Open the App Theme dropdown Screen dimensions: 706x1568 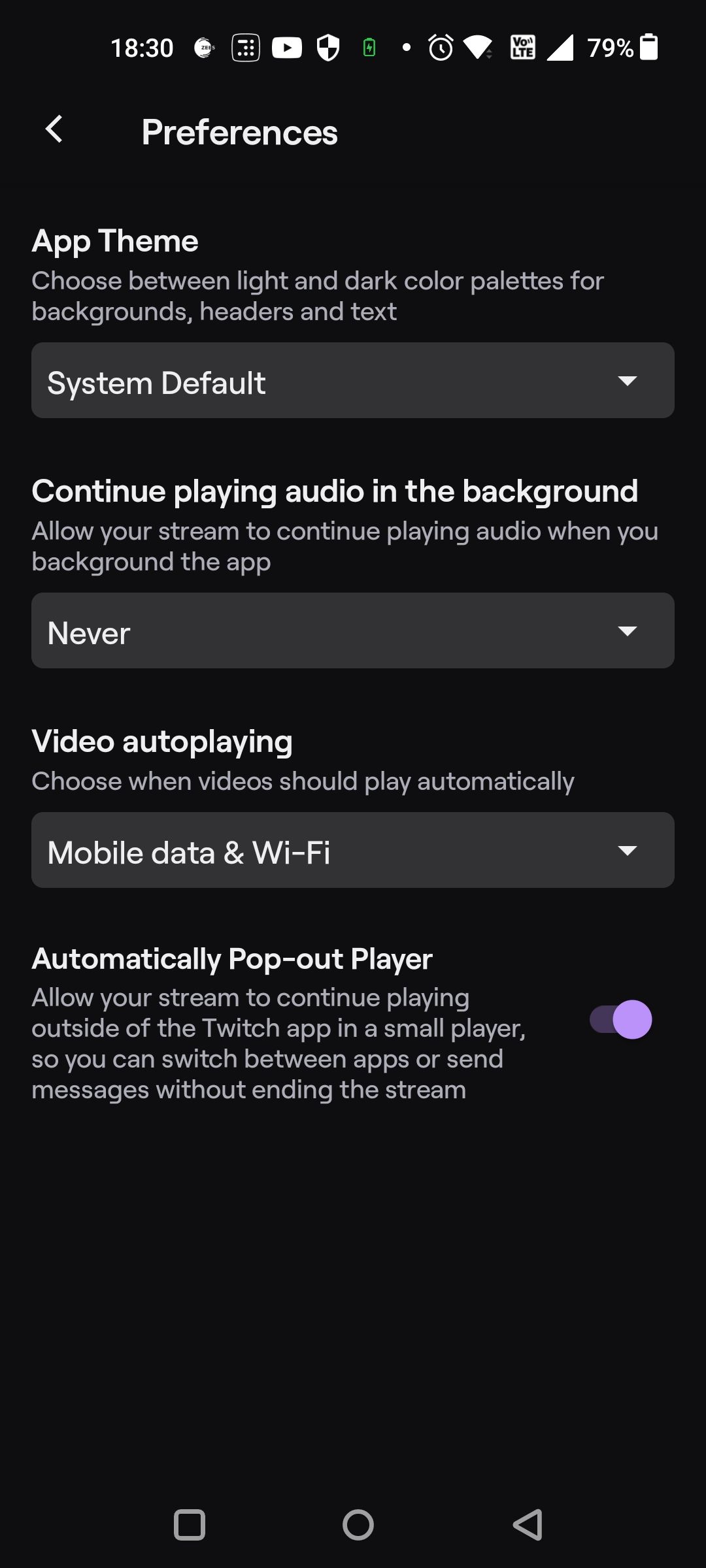pyautogui.click(x=353, y=381)
